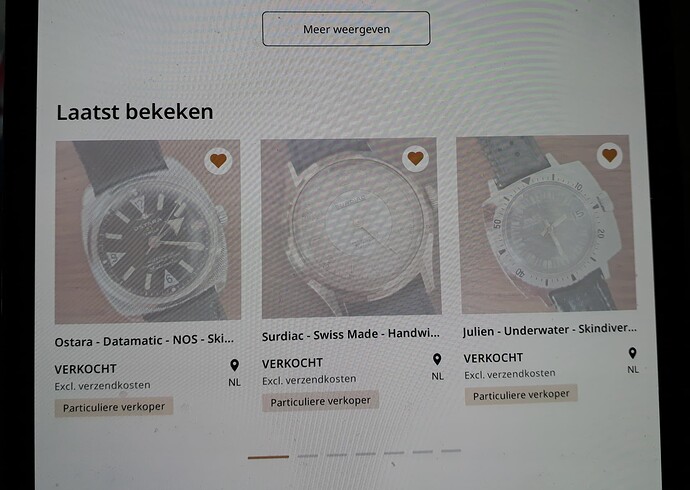Image resolution: width=690 pixels, height=490 pixels.
Task: Remove the Julien Underwater watch from favorites
Action: 609,155
